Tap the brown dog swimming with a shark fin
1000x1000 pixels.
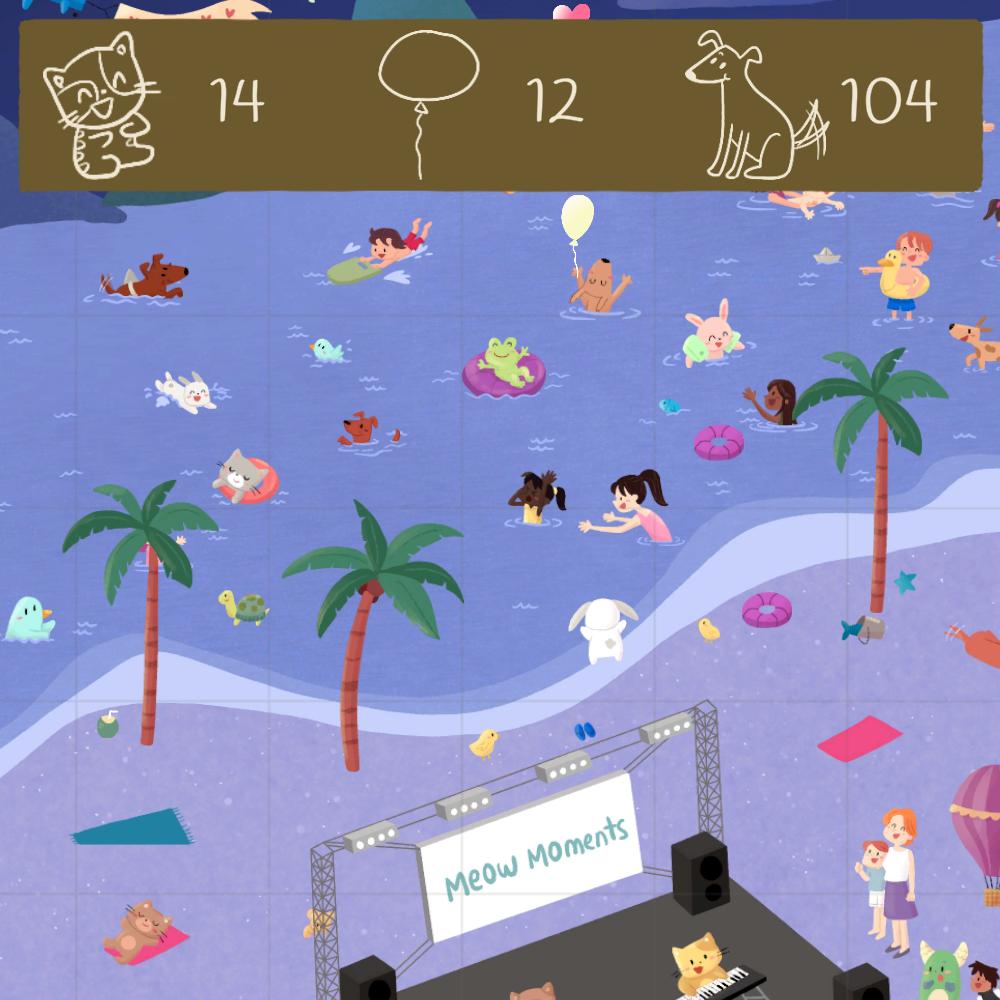point(146,277)
